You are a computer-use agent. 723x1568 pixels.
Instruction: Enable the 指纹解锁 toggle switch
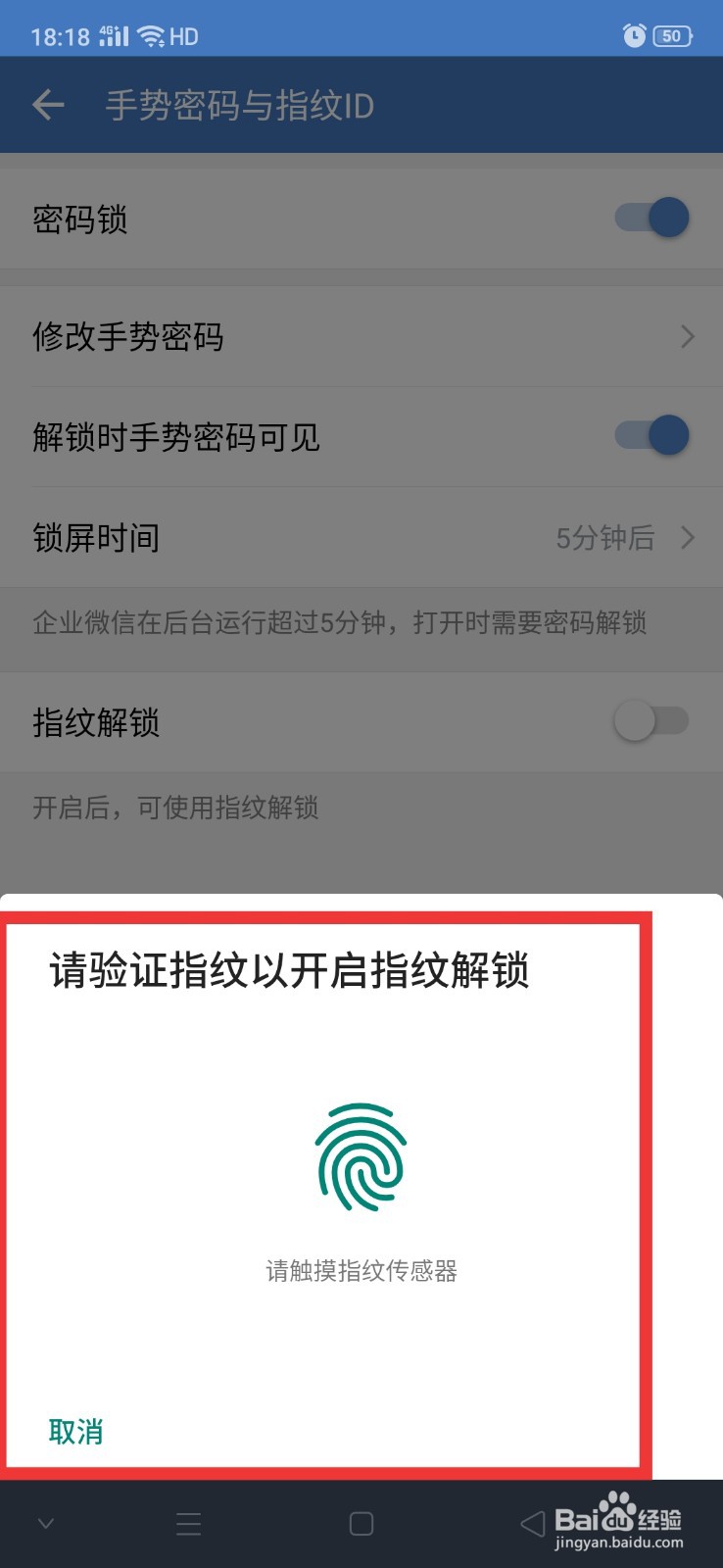point(651,720)
